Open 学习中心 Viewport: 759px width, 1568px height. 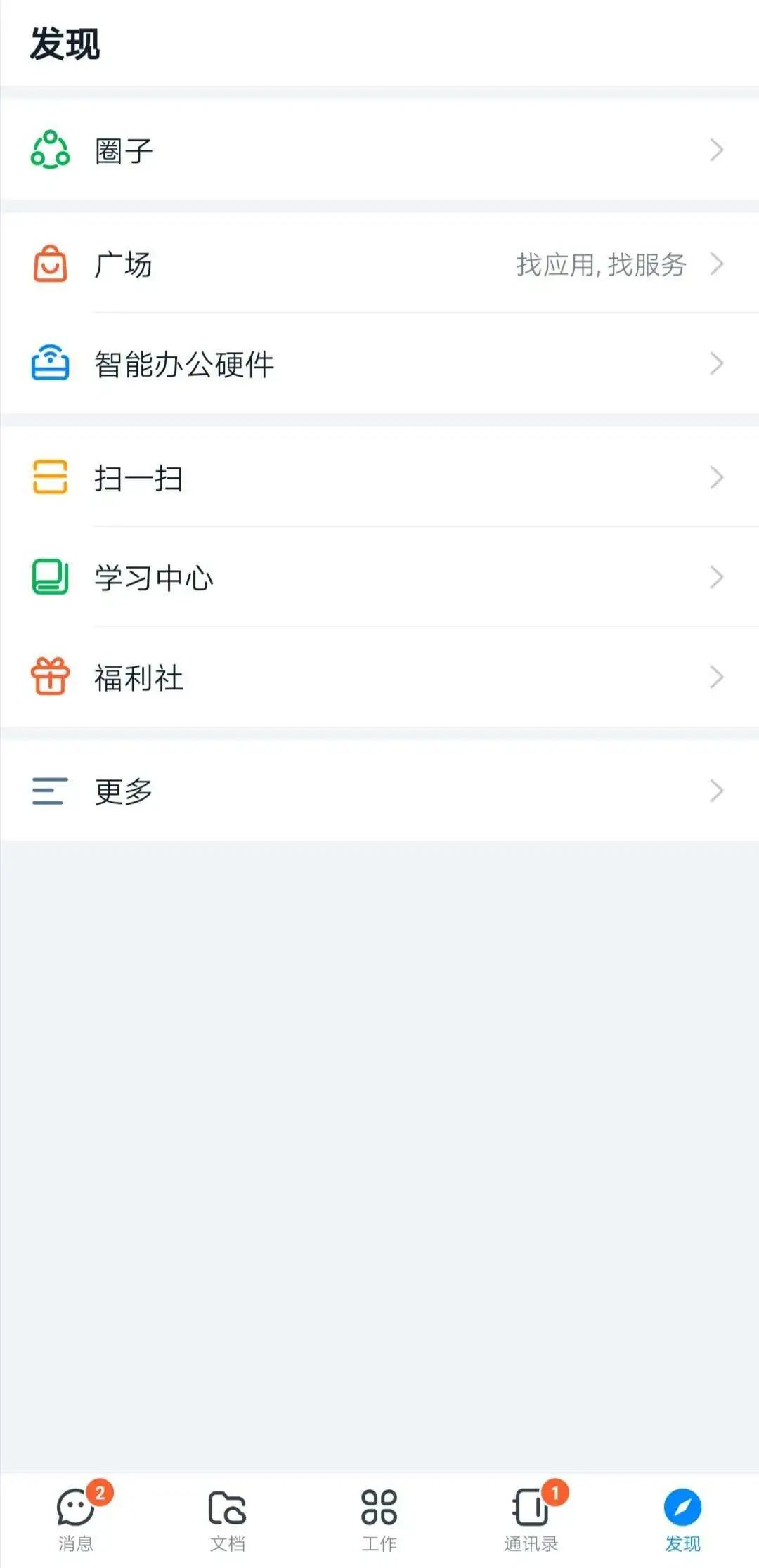coord(379,578)
